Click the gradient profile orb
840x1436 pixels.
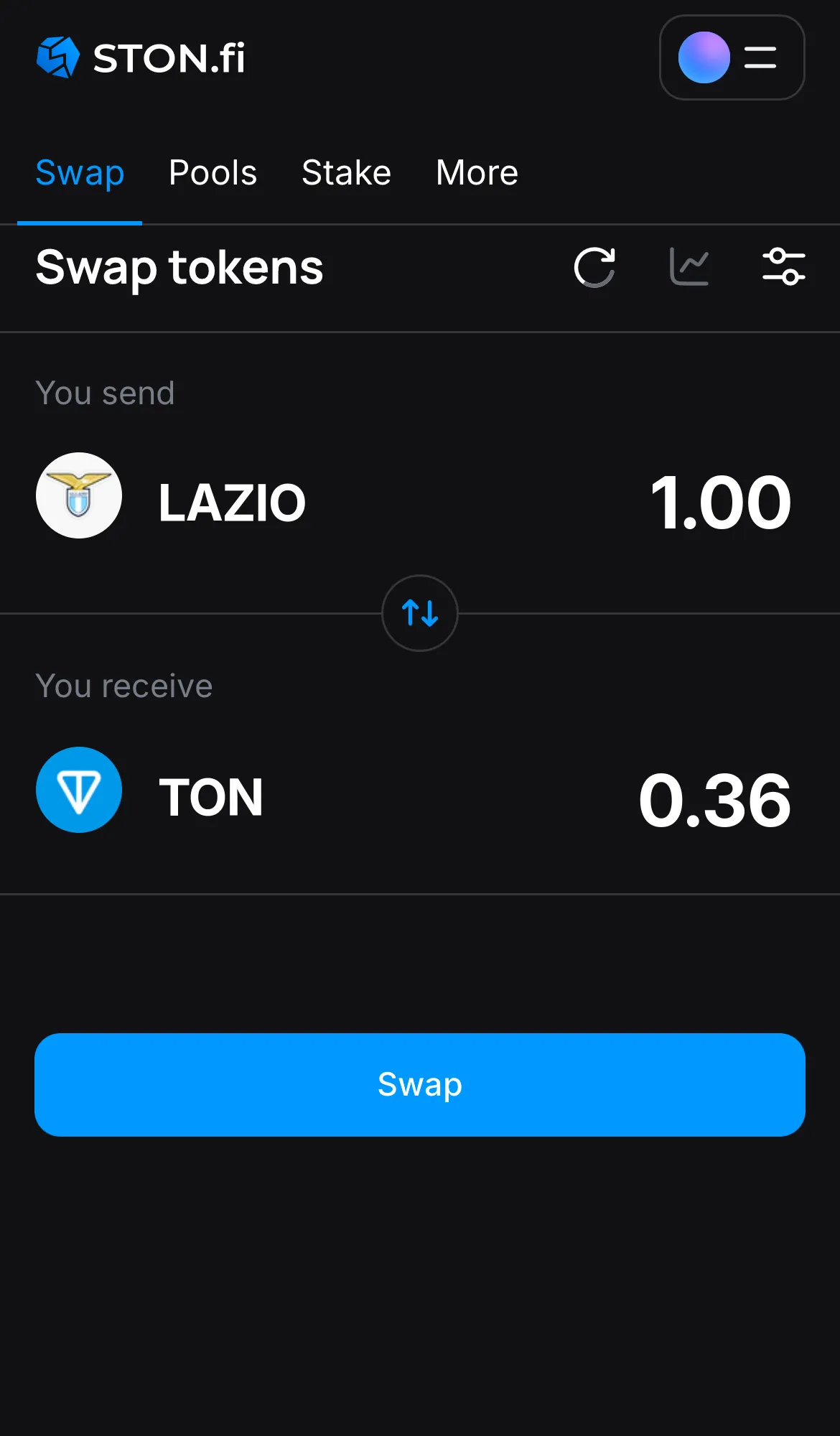pyautogui.click(x=704, y=57)
